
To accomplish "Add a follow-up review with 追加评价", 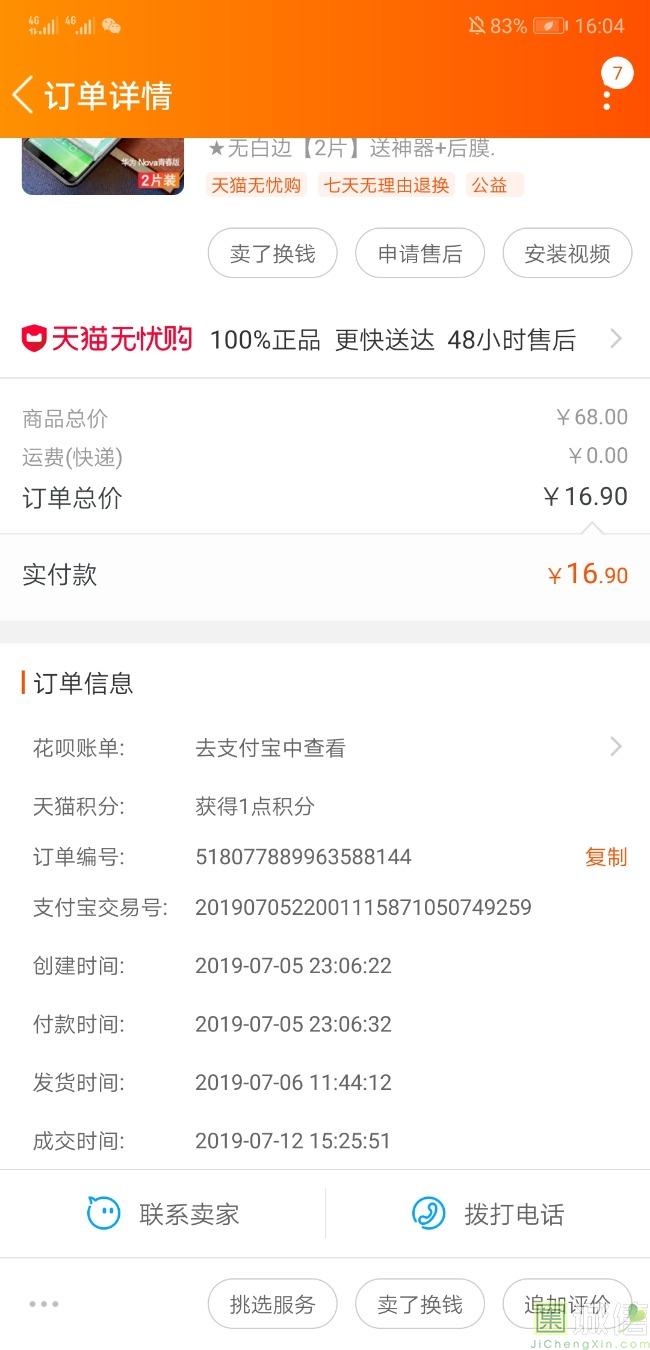I will pos(567,1304).
